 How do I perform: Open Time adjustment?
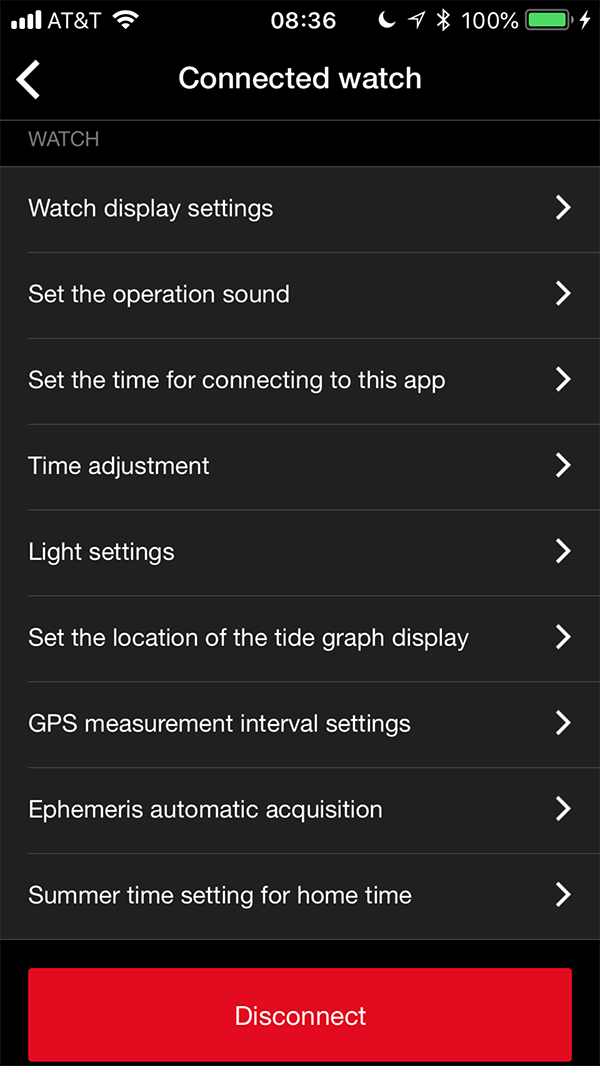point(300,466)
